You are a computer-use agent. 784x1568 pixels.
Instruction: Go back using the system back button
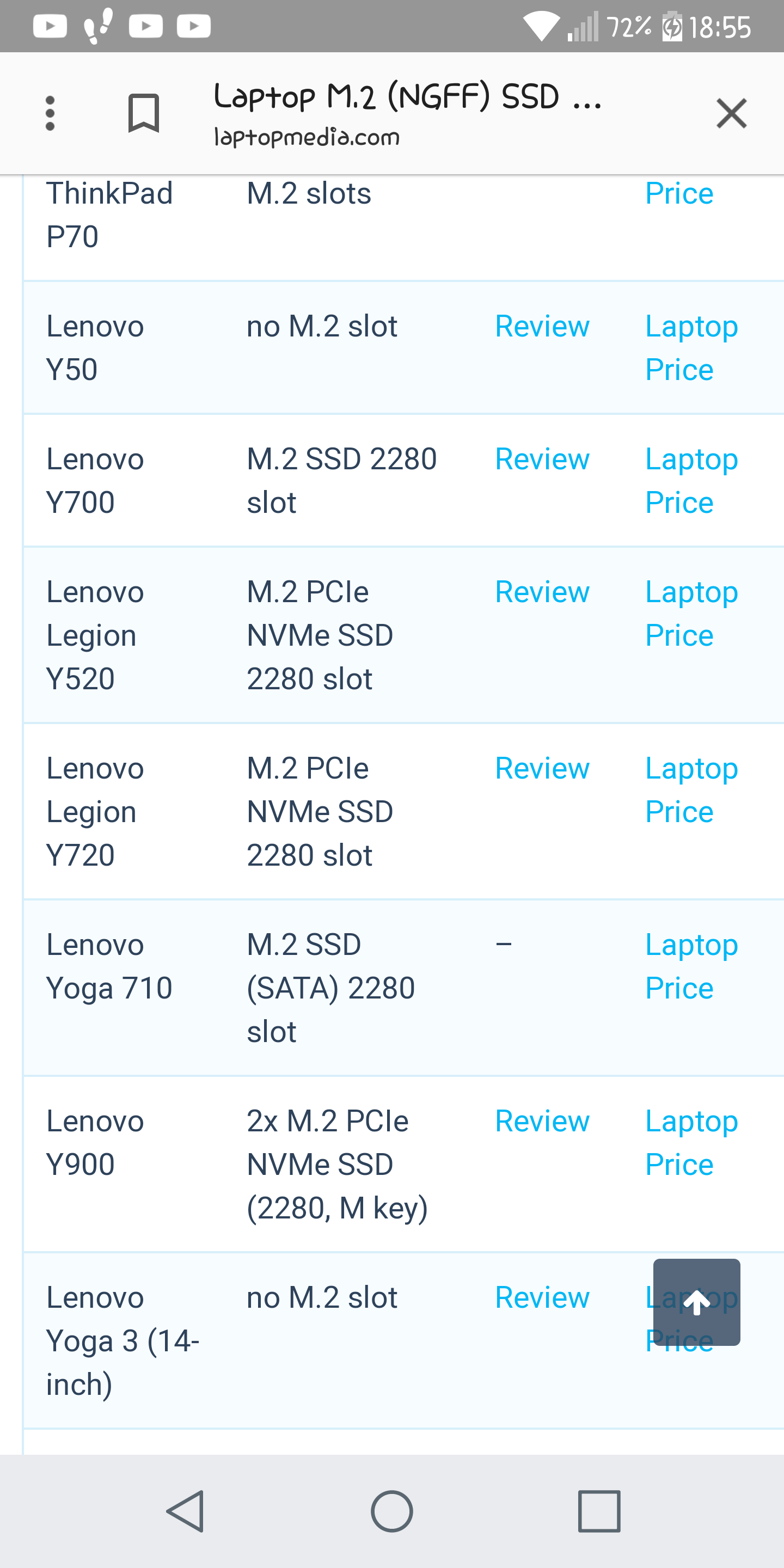click(x=185, y=1511)
